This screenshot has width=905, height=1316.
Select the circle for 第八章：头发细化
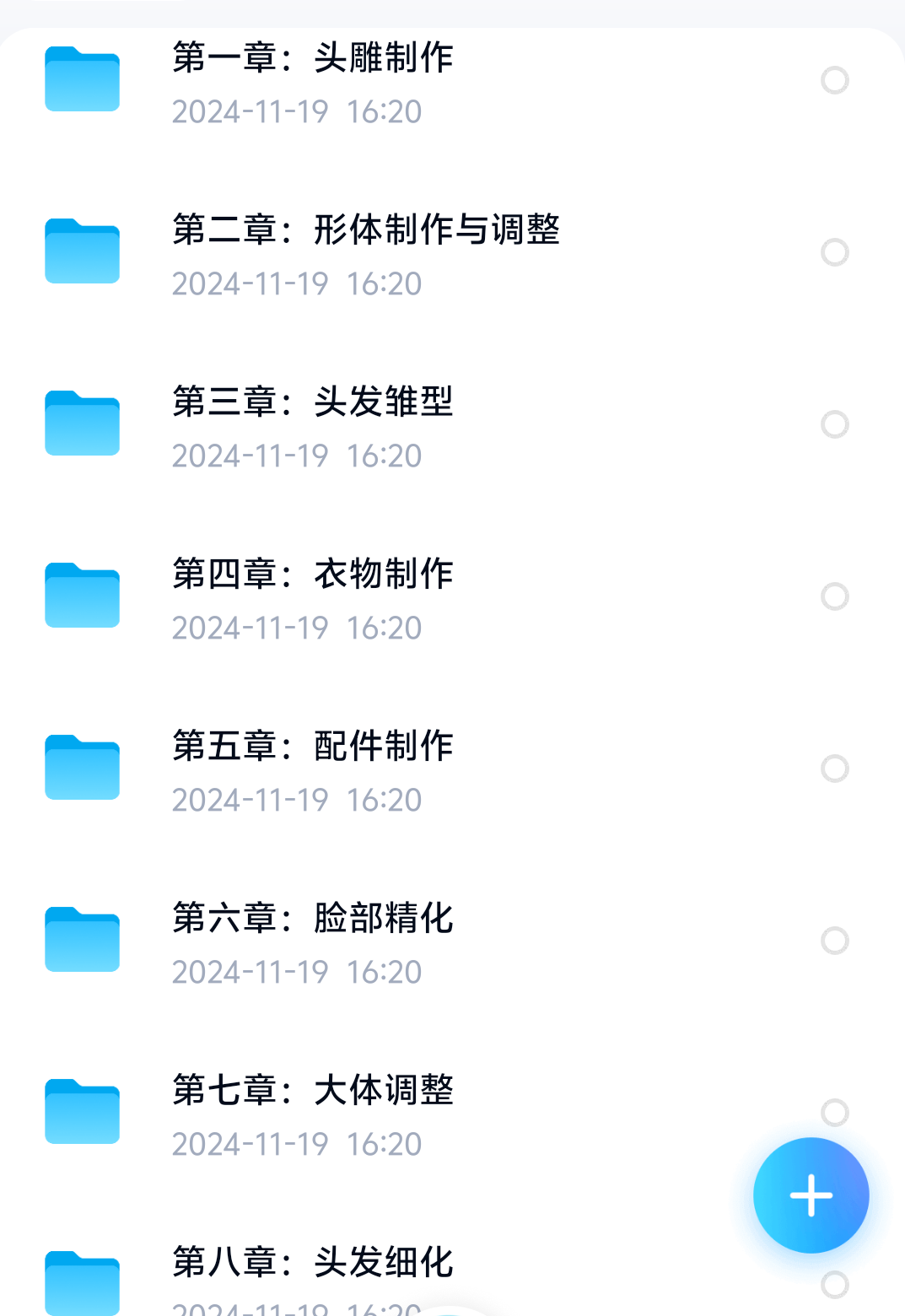point(835,1285)
